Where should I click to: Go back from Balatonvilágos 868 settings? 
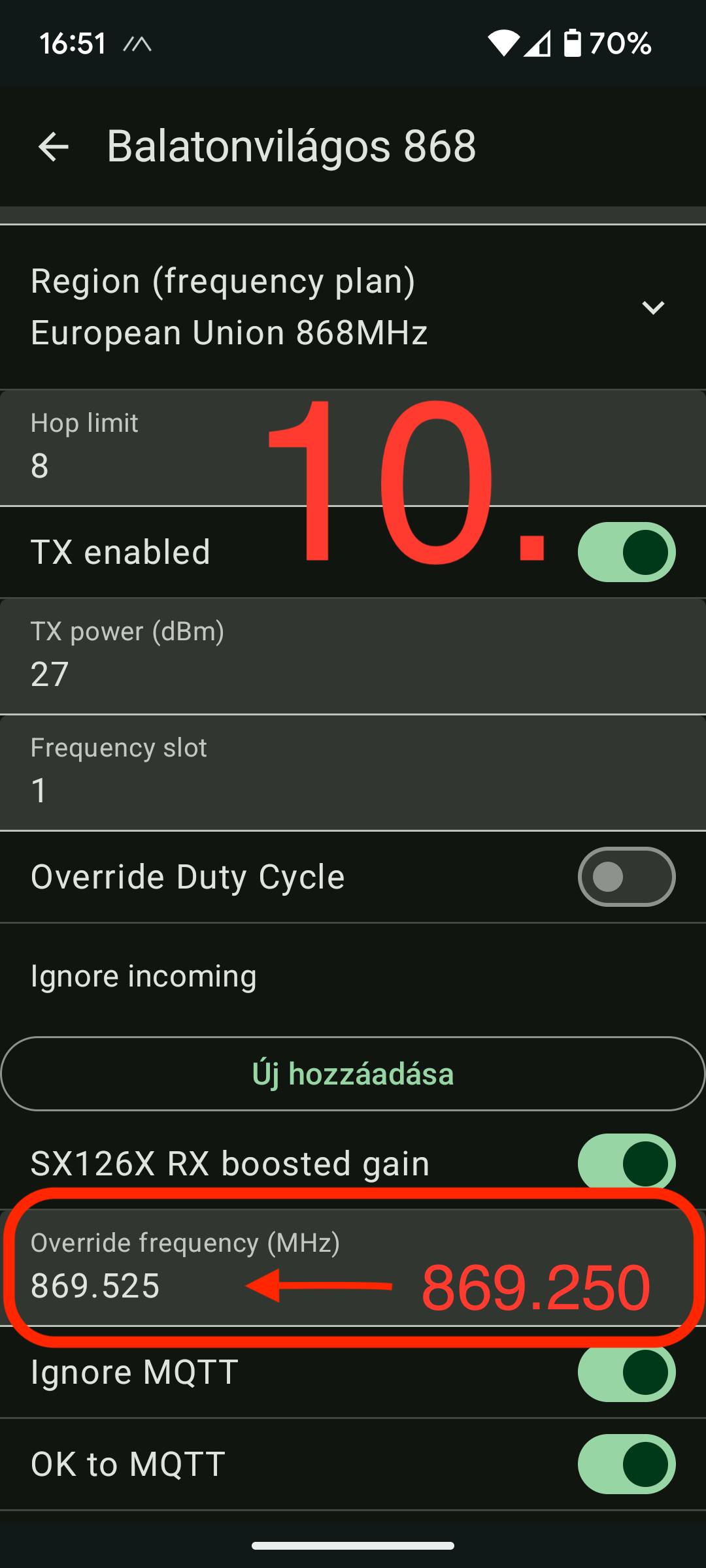[x=54, y=146]
